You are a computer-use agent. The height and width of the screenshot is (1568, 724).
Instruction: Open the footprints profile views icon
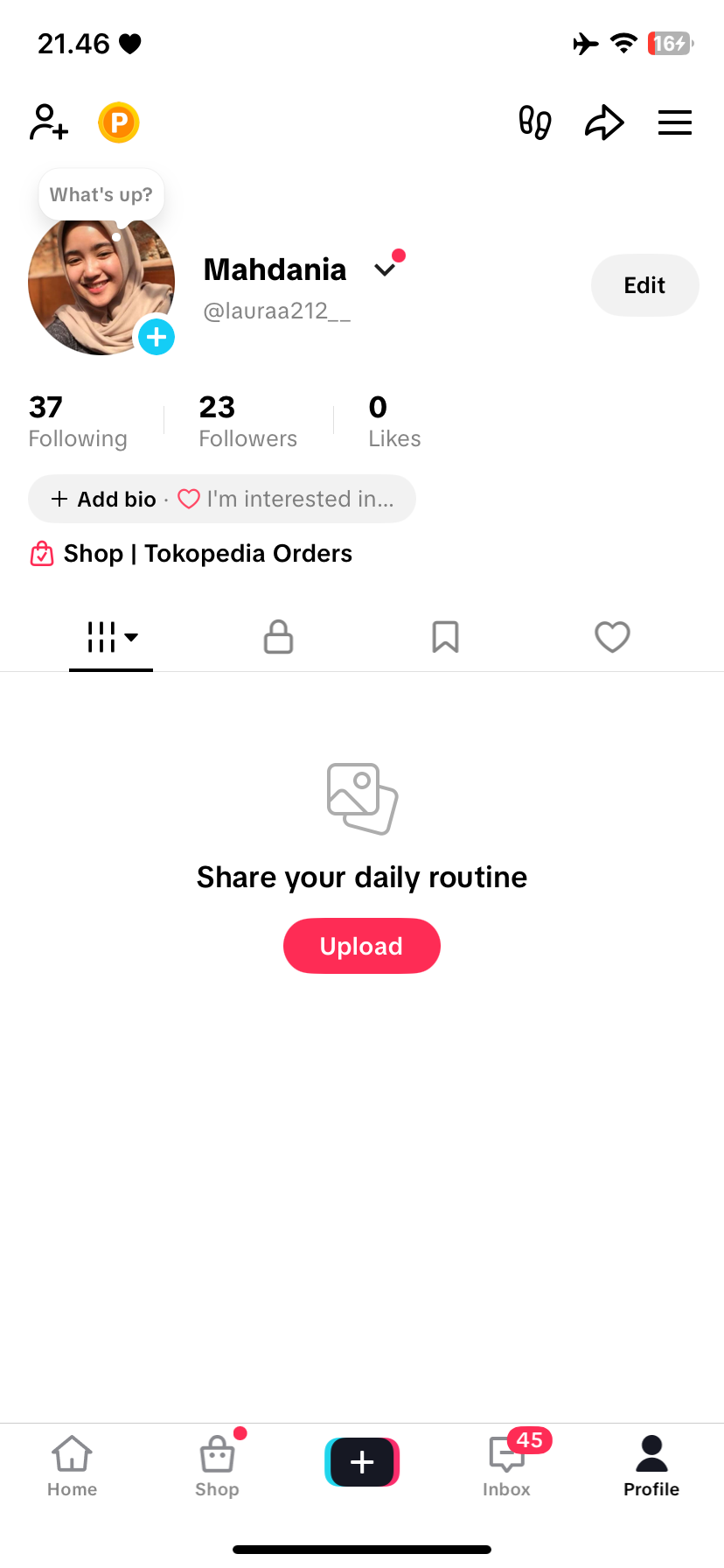[x=534, y=122]
